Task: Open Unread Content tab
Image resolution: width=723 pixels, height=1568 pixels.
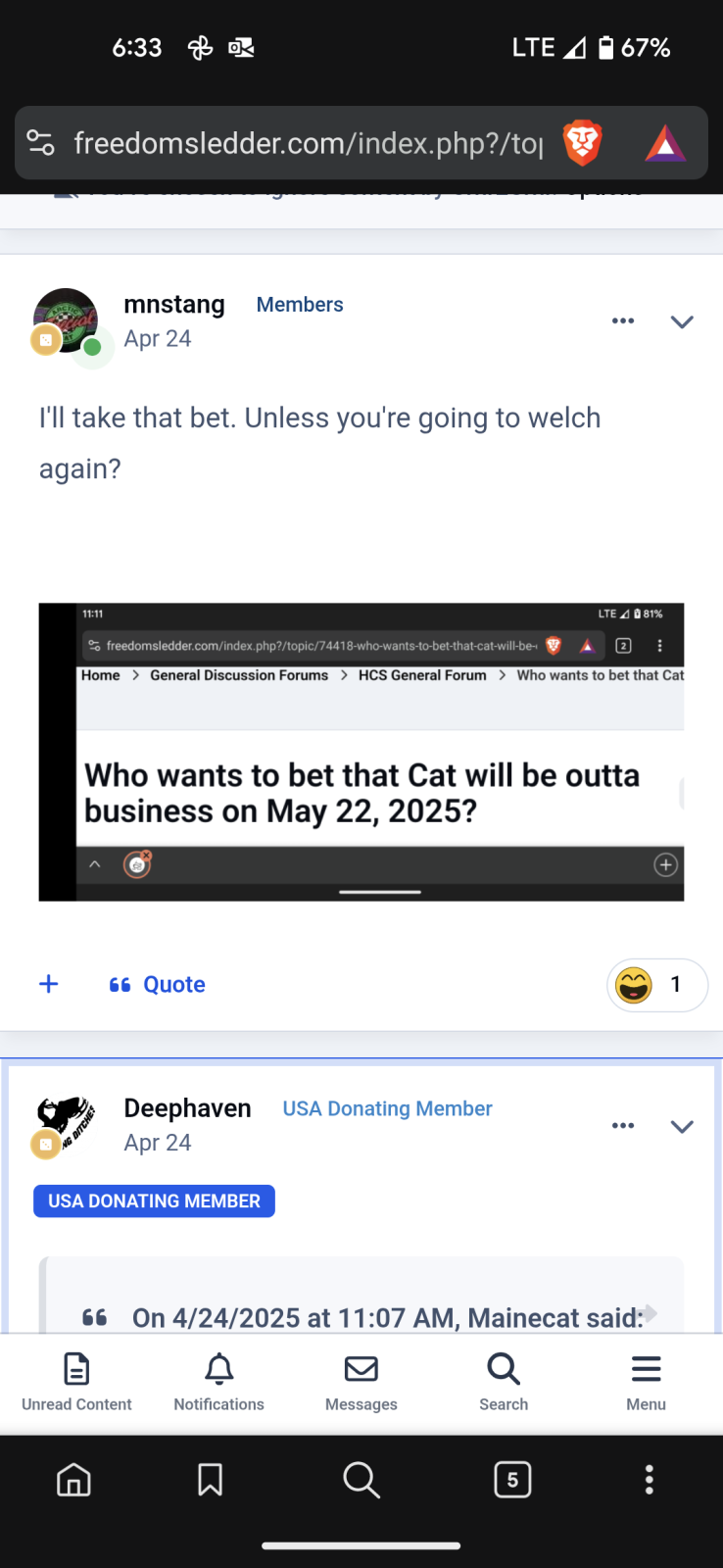Action: click(x=76, y=1380)
